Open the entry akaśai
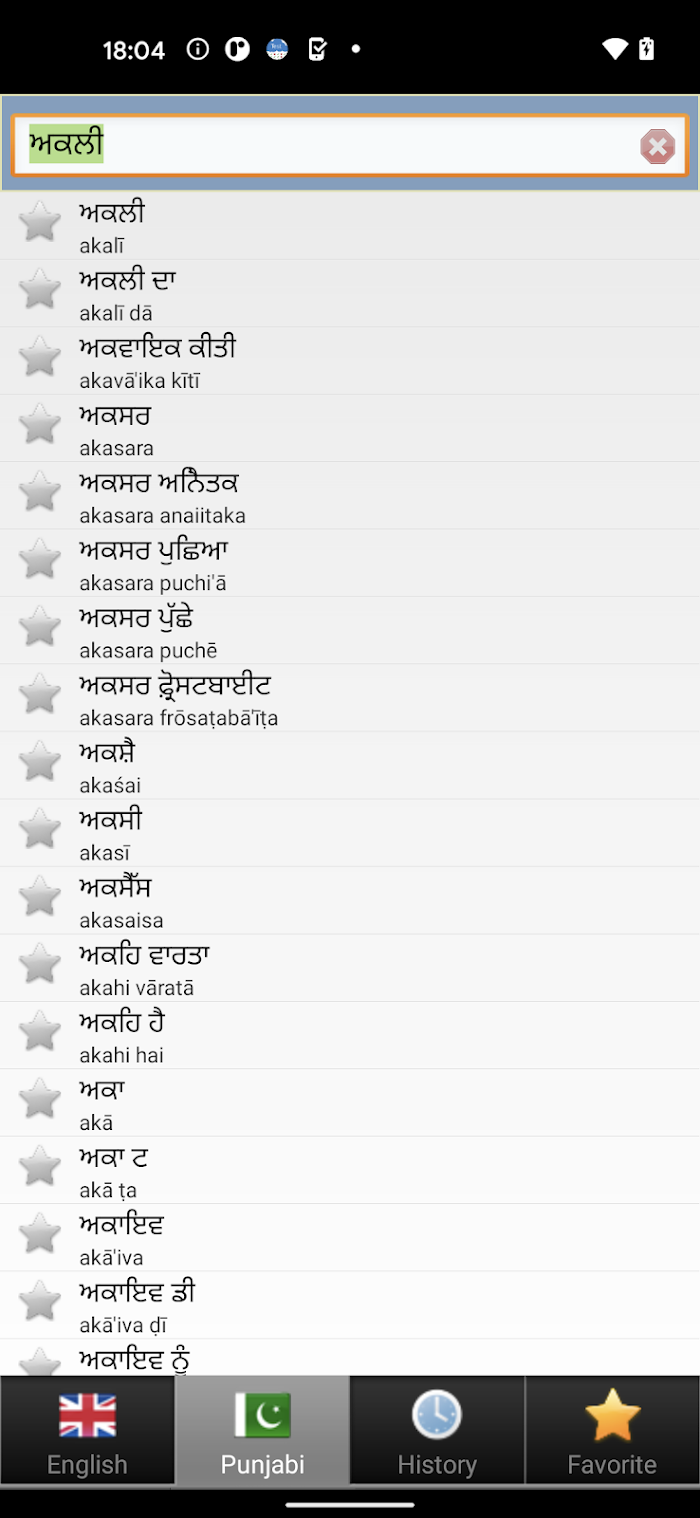This screenshot has width=700, height=1518. 350,765
